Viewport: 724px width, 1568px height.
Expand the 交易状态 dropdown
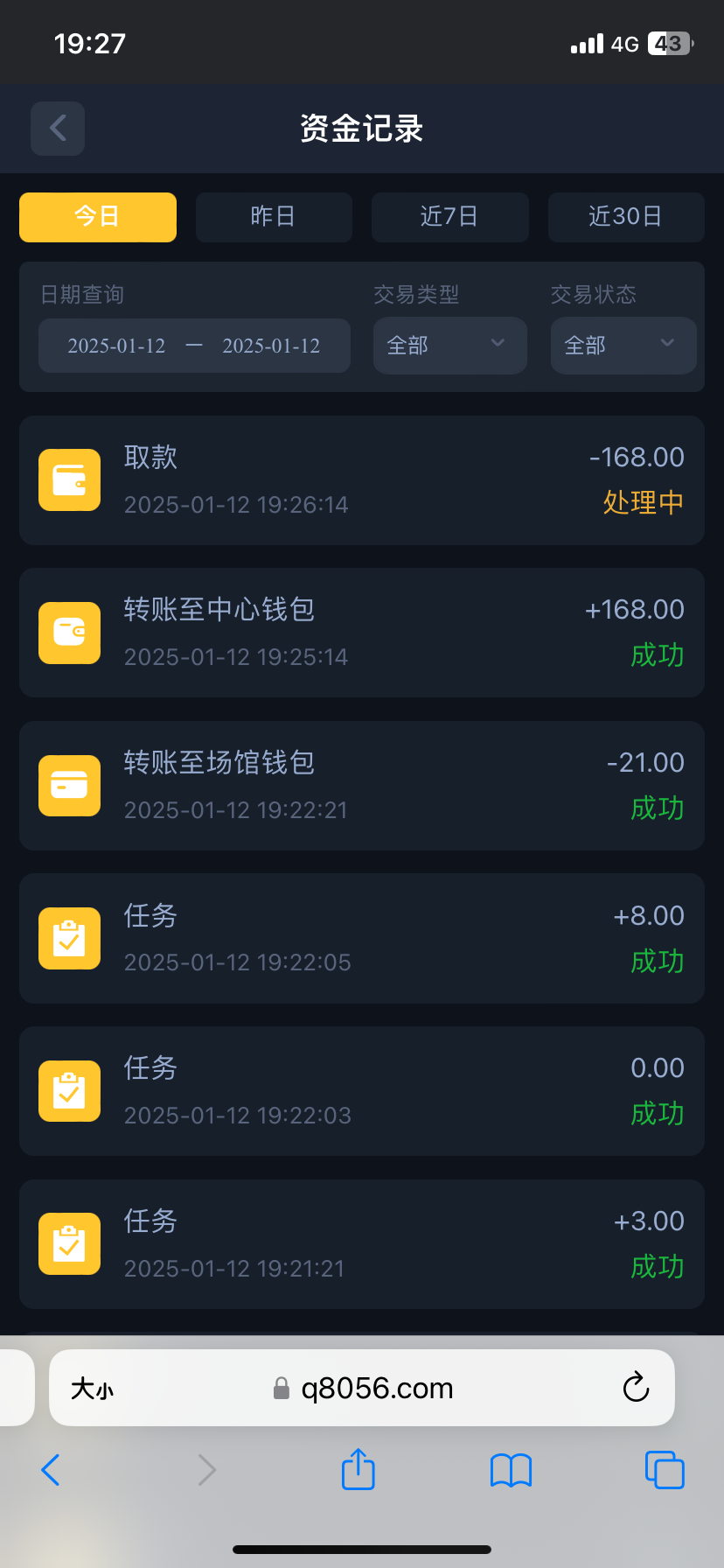[623, 346]
